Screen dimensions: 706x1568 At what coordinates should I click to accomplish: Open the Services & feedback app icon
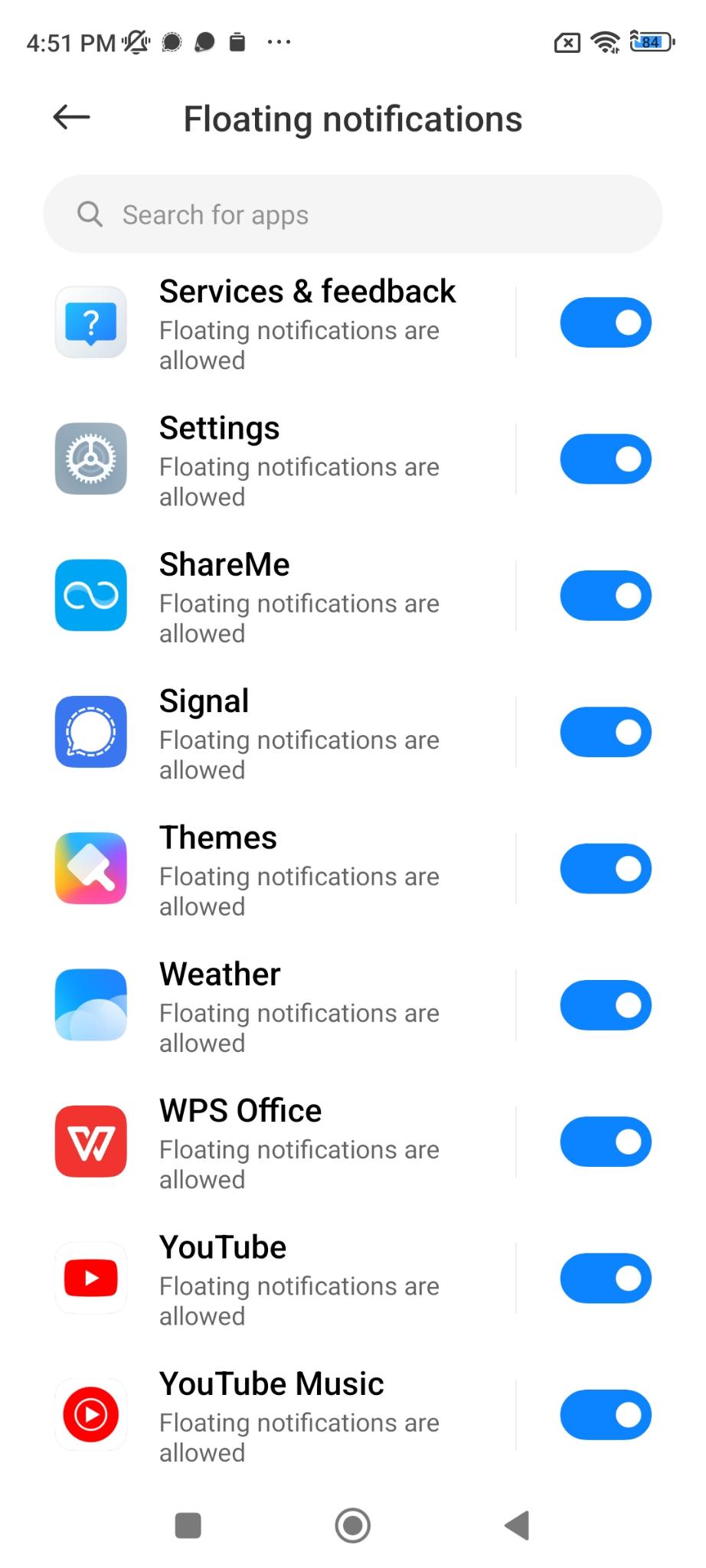pos(90,322)
